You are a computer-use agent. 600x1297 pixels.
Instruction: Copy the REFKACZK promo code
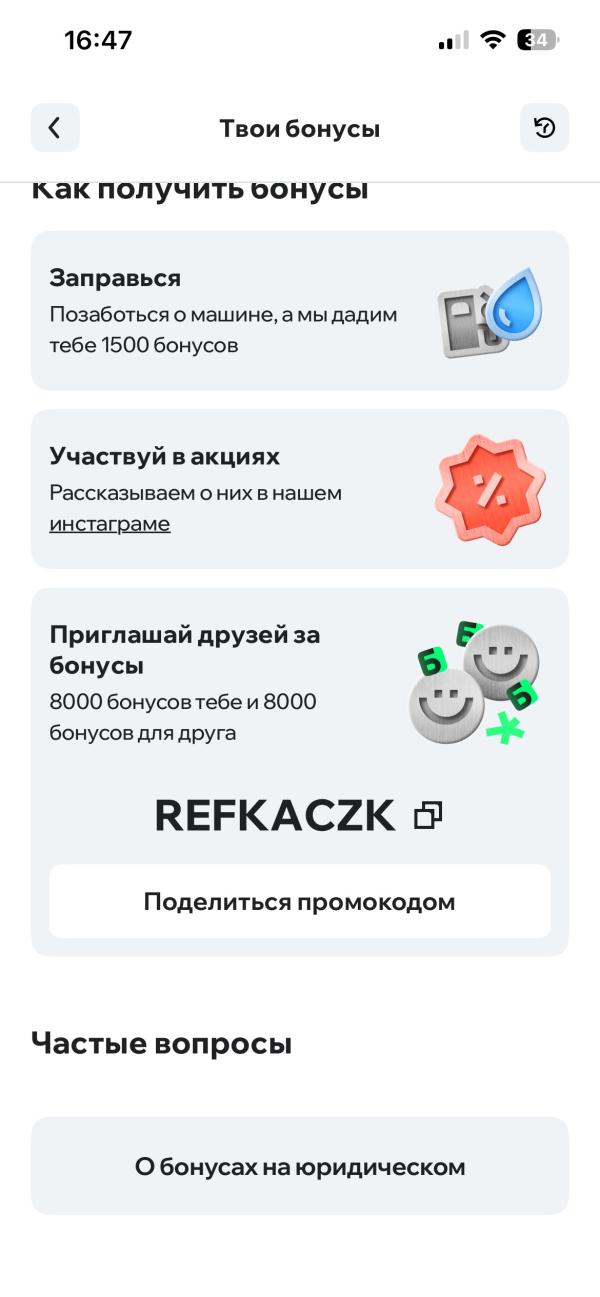[428, 816]
